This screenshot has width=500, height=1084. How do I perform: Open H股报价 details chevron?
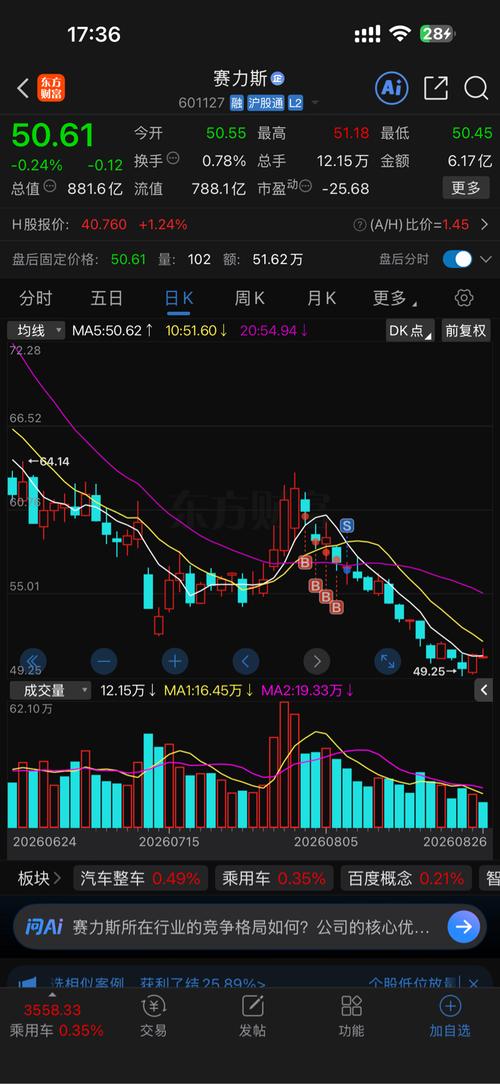tap(484, 225)
